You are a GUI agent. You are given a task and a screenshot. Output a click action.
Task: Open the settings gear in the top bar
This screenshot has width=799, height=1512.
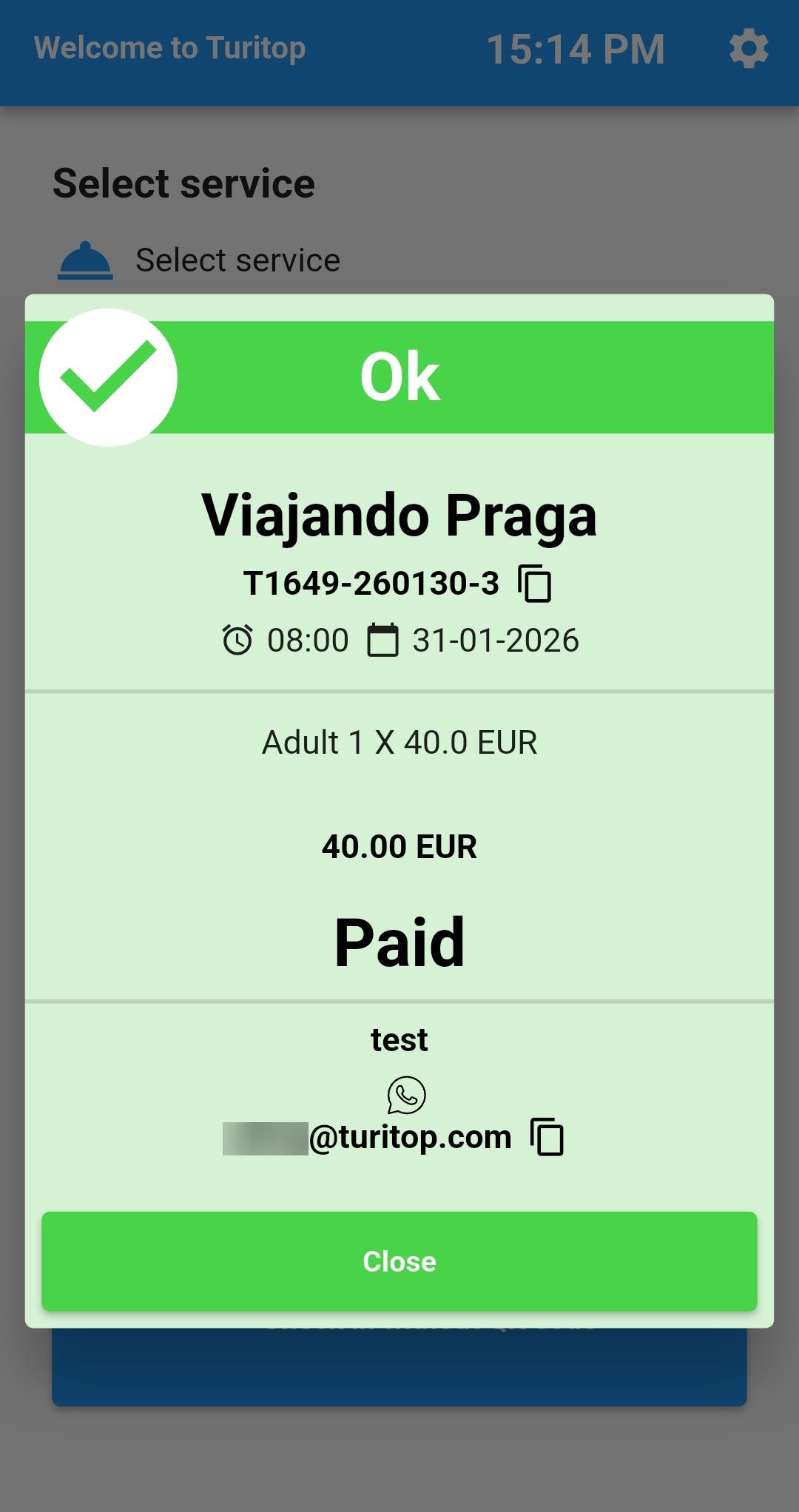pos(749,49)
